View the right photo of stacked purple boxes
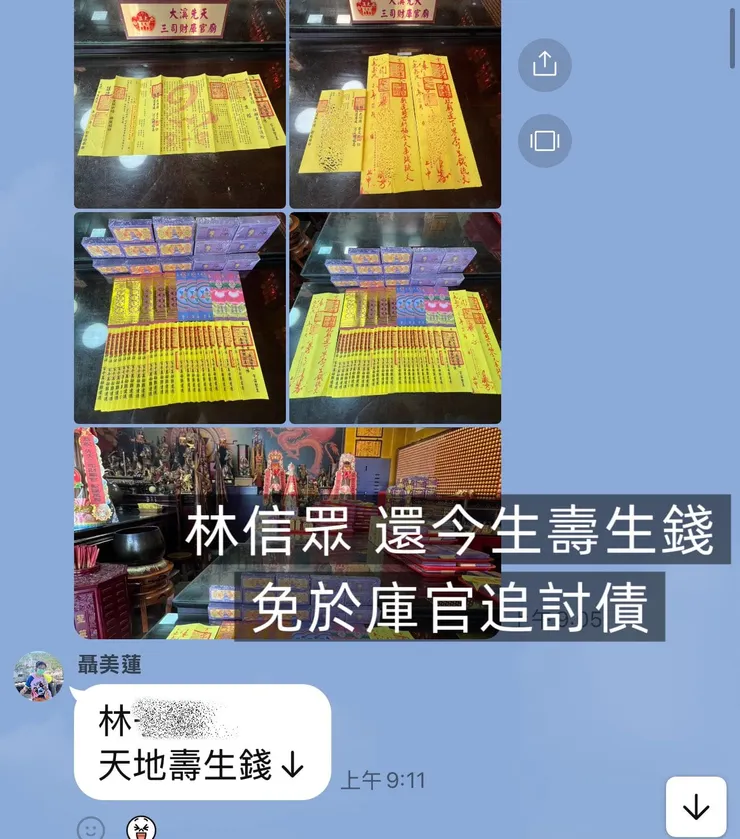Image resolution: width=740 pixels, height=839 pixels. click(x=395, y=317)
